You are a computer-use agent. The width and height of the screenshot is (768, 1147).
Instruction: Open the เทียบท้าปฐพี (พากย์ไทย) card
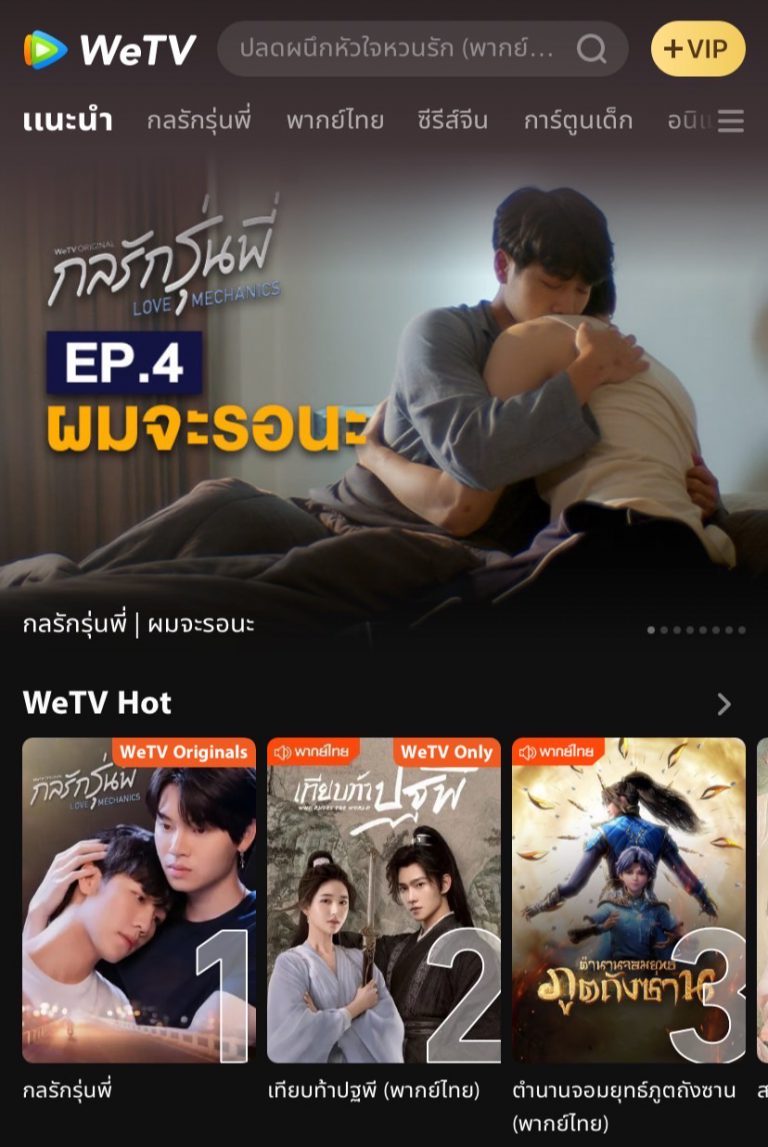pyautogui.click(x=384, y=900)
